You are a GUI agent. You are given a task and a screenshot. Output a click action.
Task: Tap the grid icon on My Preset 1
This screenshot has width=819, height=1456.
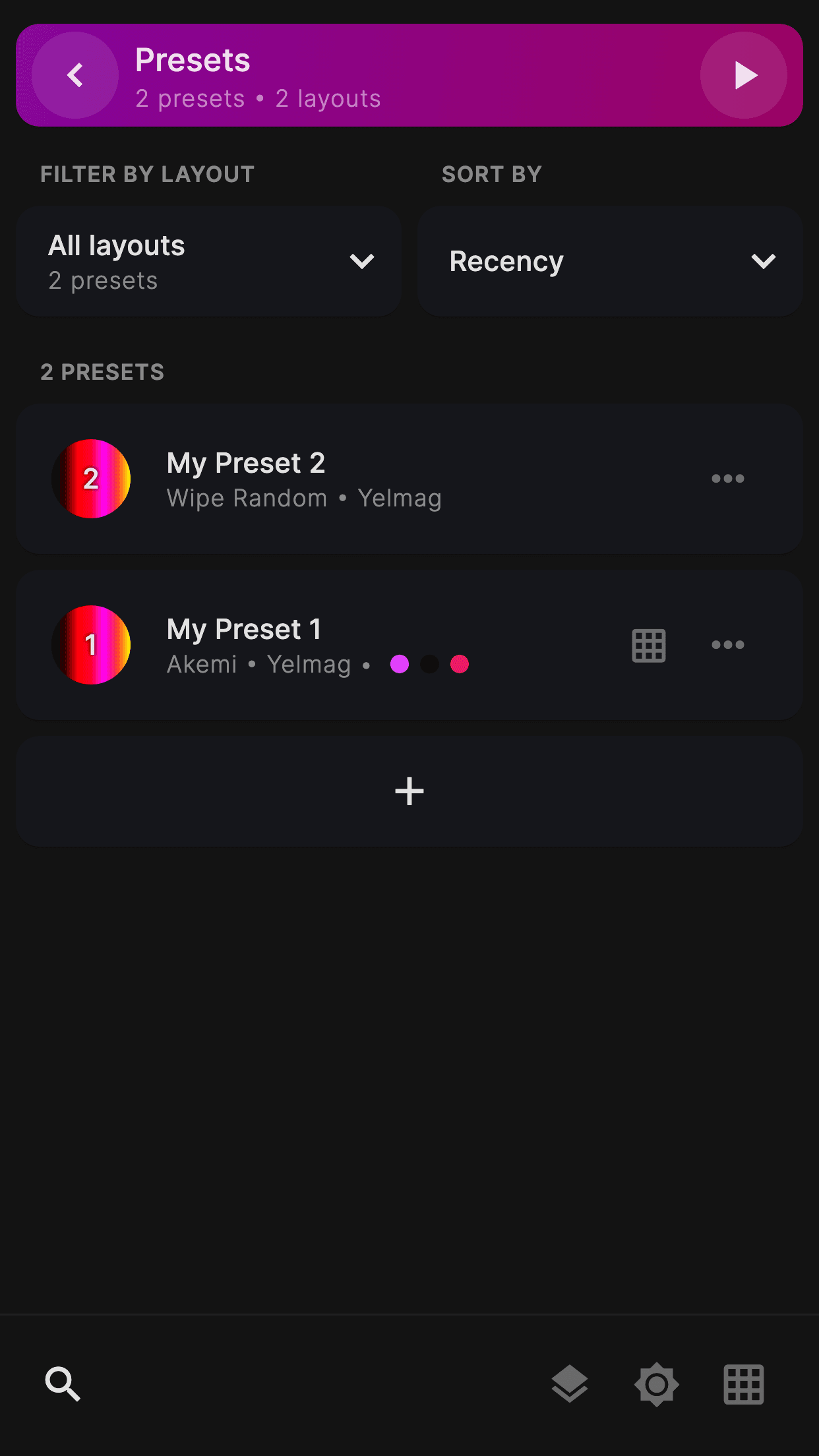point(648,645)
